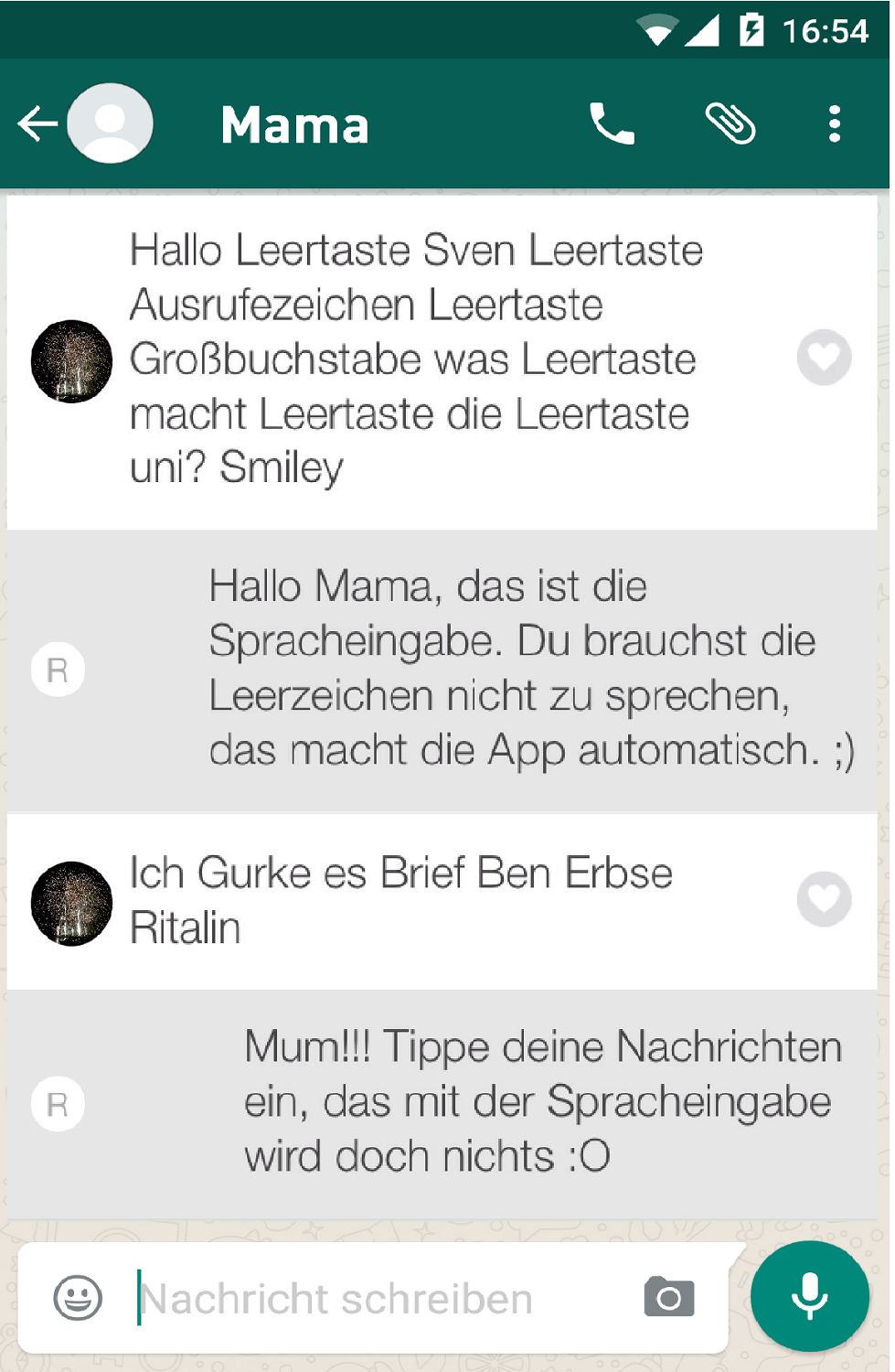Open Mama's contact info from the title

(295, 125)
